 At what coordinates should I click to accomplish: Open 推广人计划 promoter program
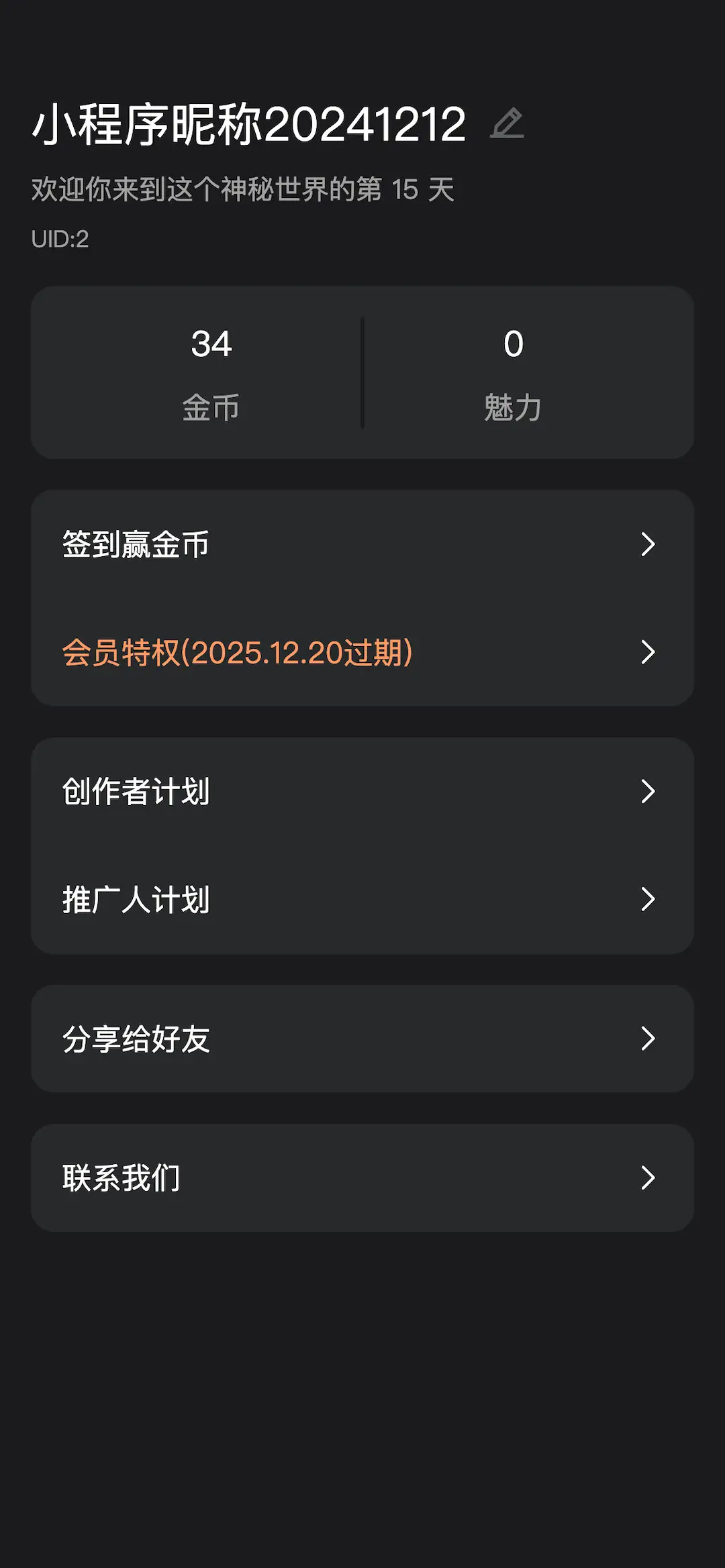coord(362,900)
